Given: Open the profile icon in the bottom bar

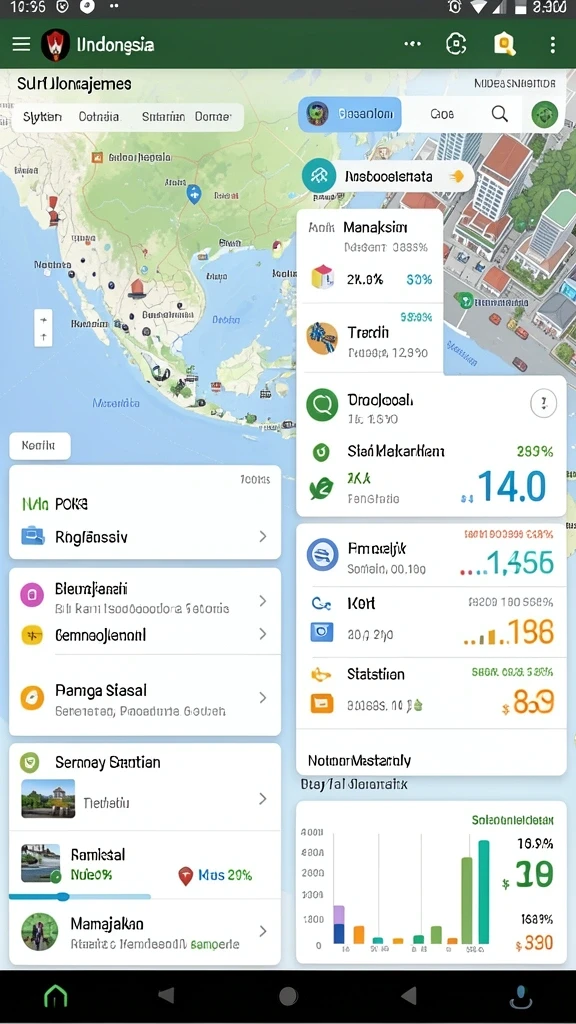Looking at the screenshot, I should pos(520,997).
